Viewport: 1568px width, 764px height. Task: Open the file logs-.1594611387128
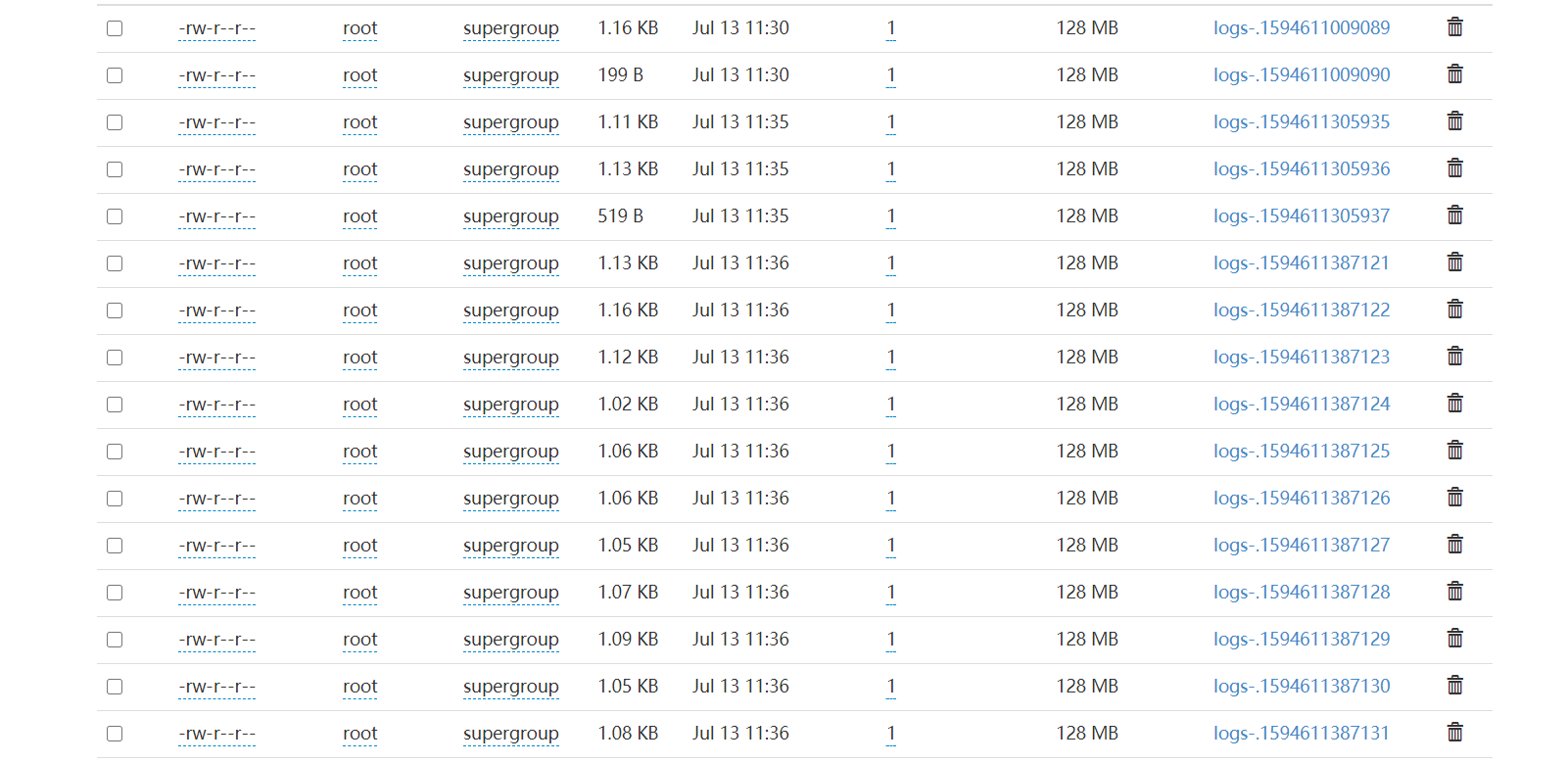point(1301,593)
